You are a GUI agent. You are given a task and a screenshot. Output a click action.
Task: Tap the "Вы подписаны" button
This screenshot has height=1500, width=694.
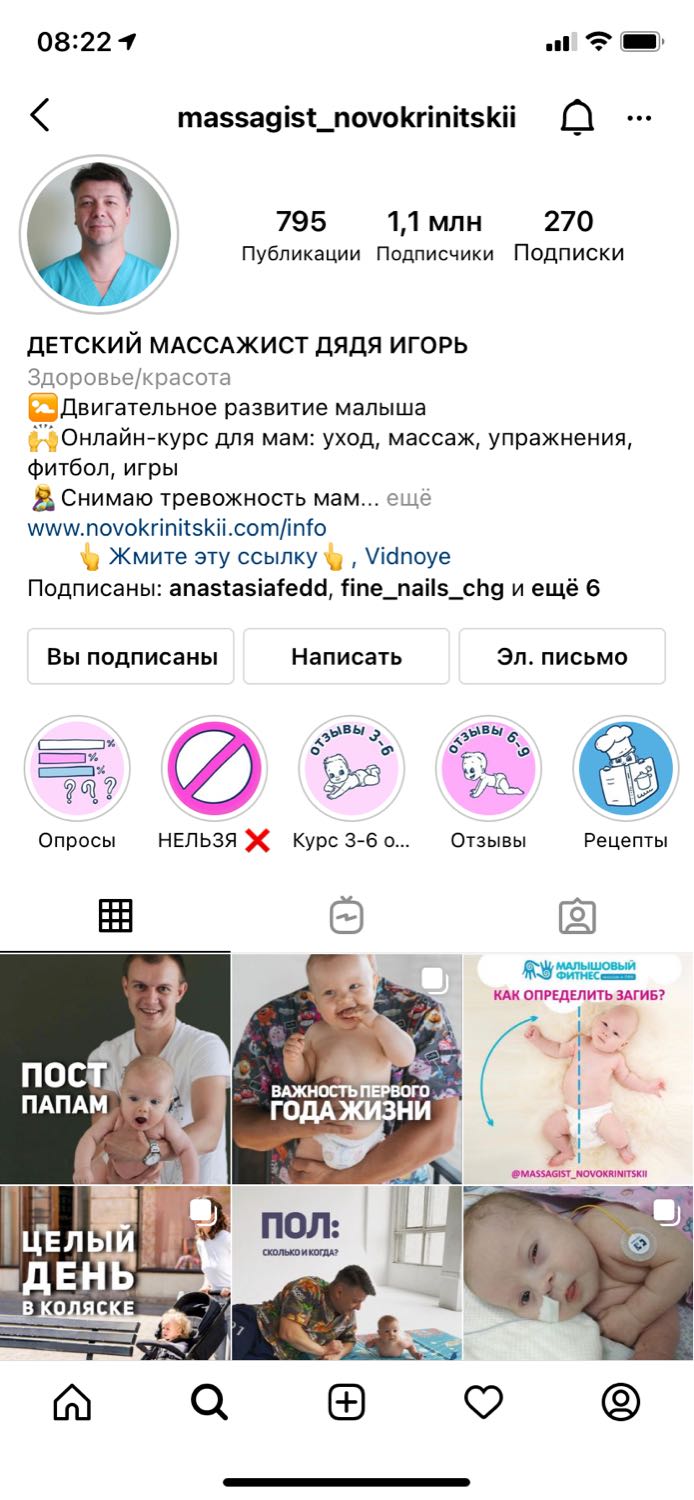click(x=131, y=656)
